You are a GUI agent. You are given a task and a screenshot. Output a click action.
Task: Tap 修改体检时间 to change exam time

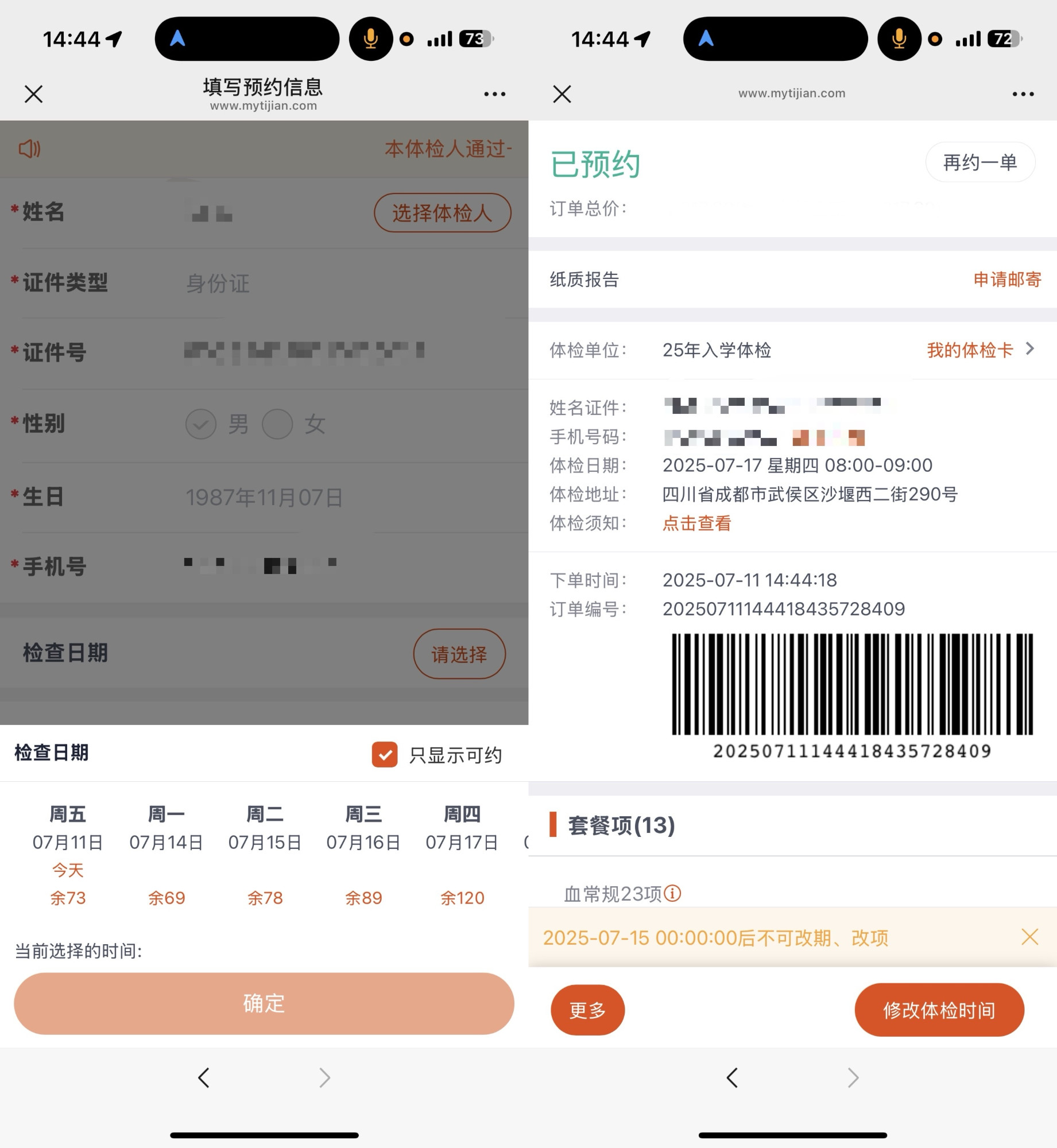pyautogui.click(x=939, y=1010)
